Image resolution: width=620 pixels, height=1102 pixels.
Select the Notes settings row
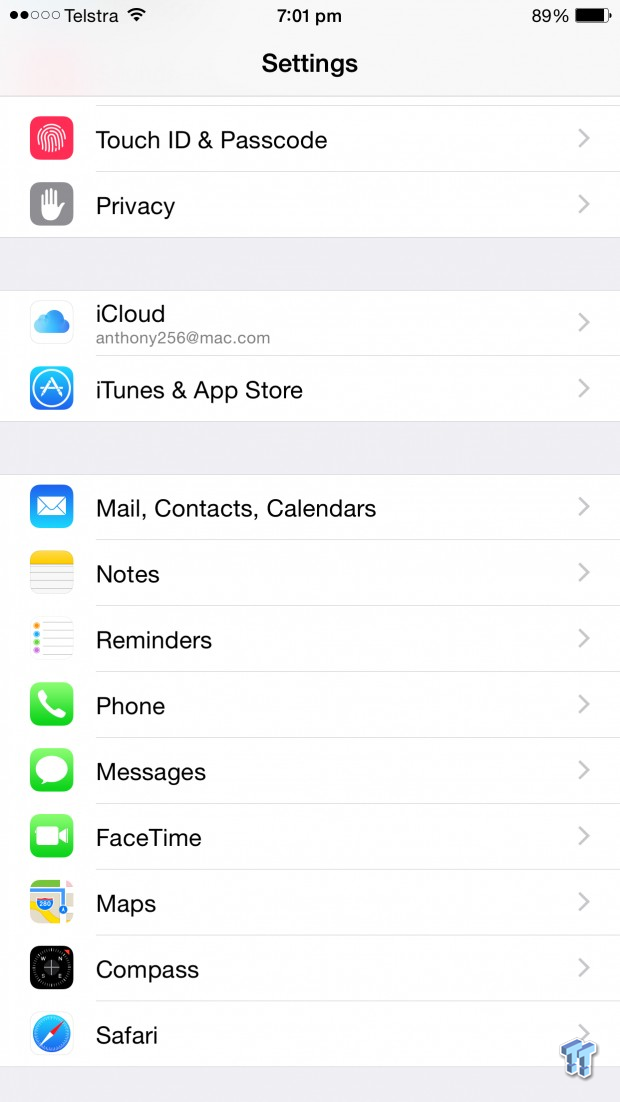[x=310, y=573]
